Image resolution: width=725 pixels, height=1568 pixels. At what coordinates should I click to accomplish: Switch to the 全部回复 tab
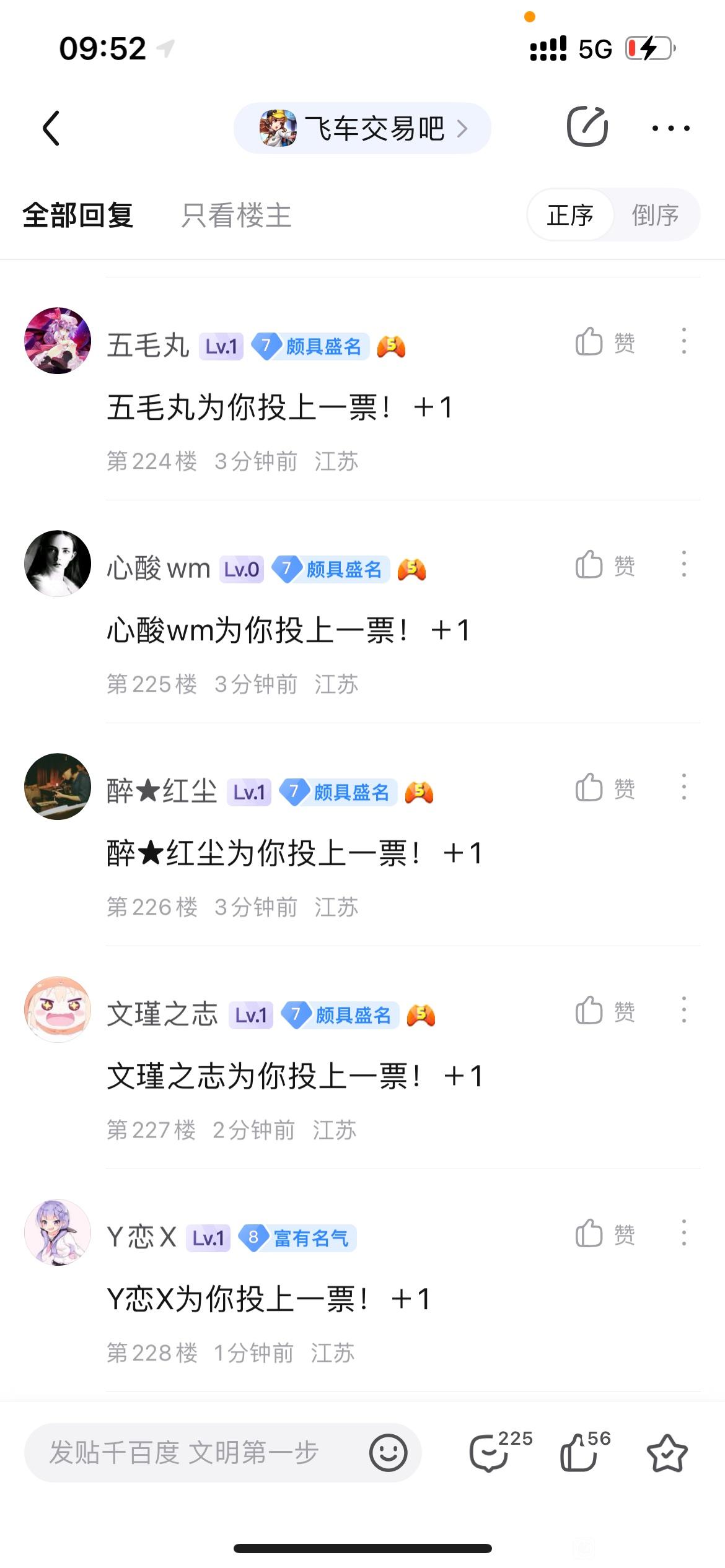click(78, 216)
